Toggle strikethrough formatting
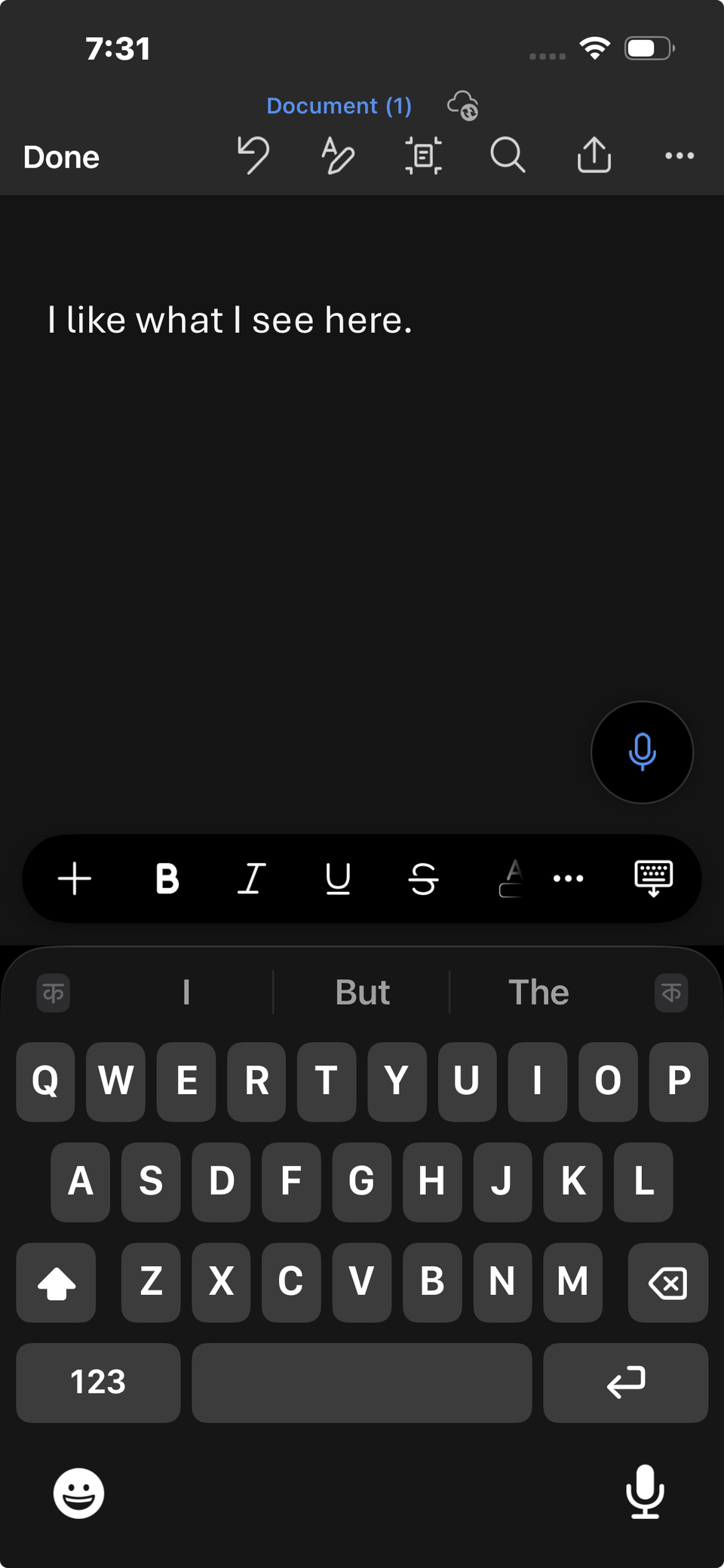The height and width of the screenshot is (1568, 724). (x=423, y=878)
